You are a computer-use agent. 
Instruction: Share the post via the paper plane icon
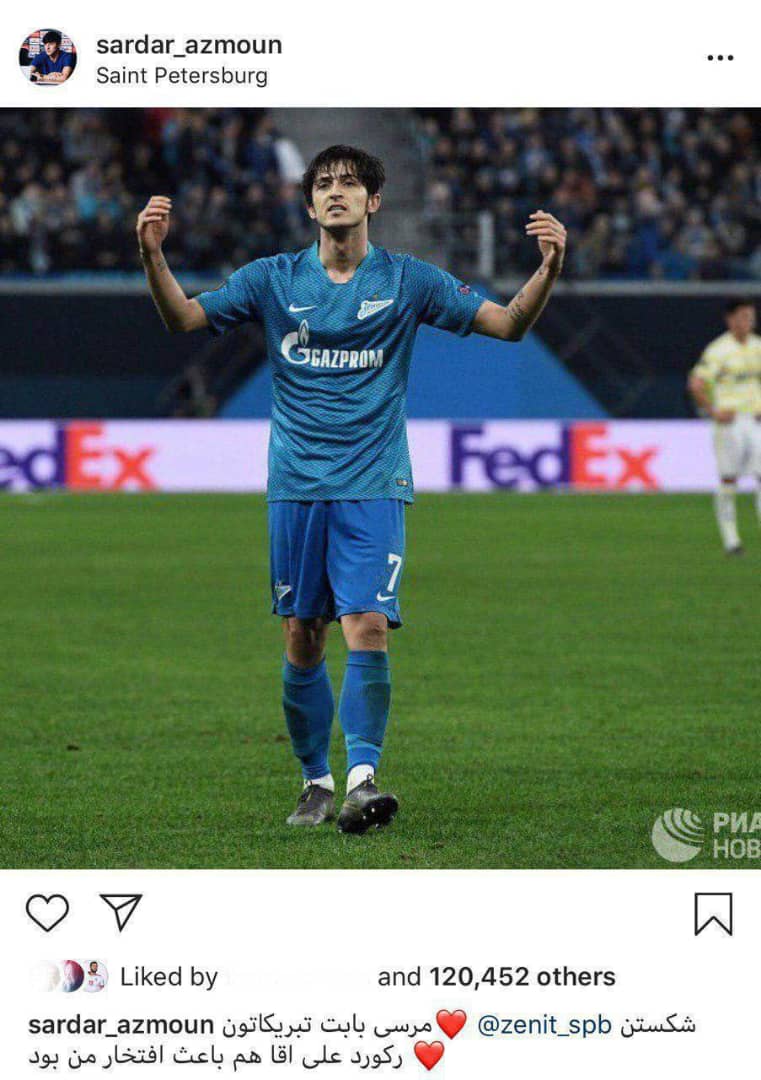coord(121,912)
